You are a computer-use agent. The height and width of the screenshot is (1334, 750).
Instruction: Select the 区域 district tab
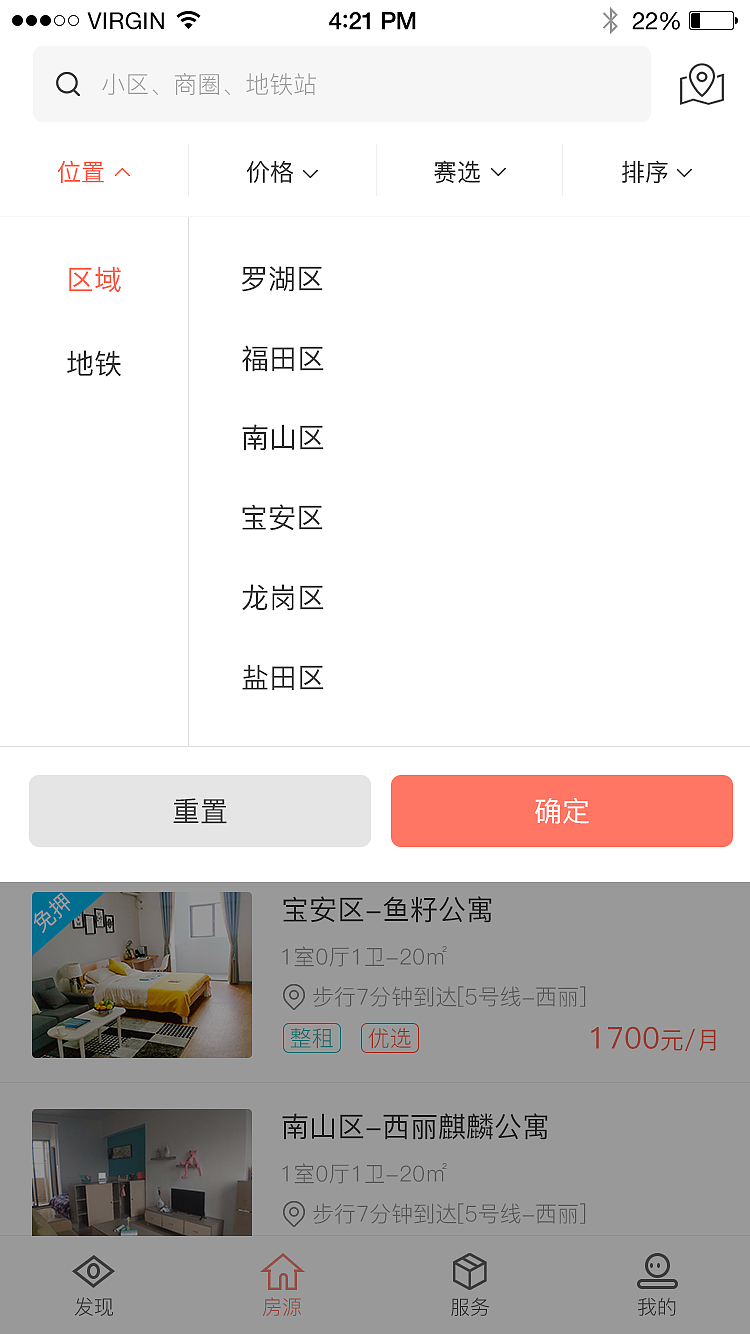(x=94, y=280)
